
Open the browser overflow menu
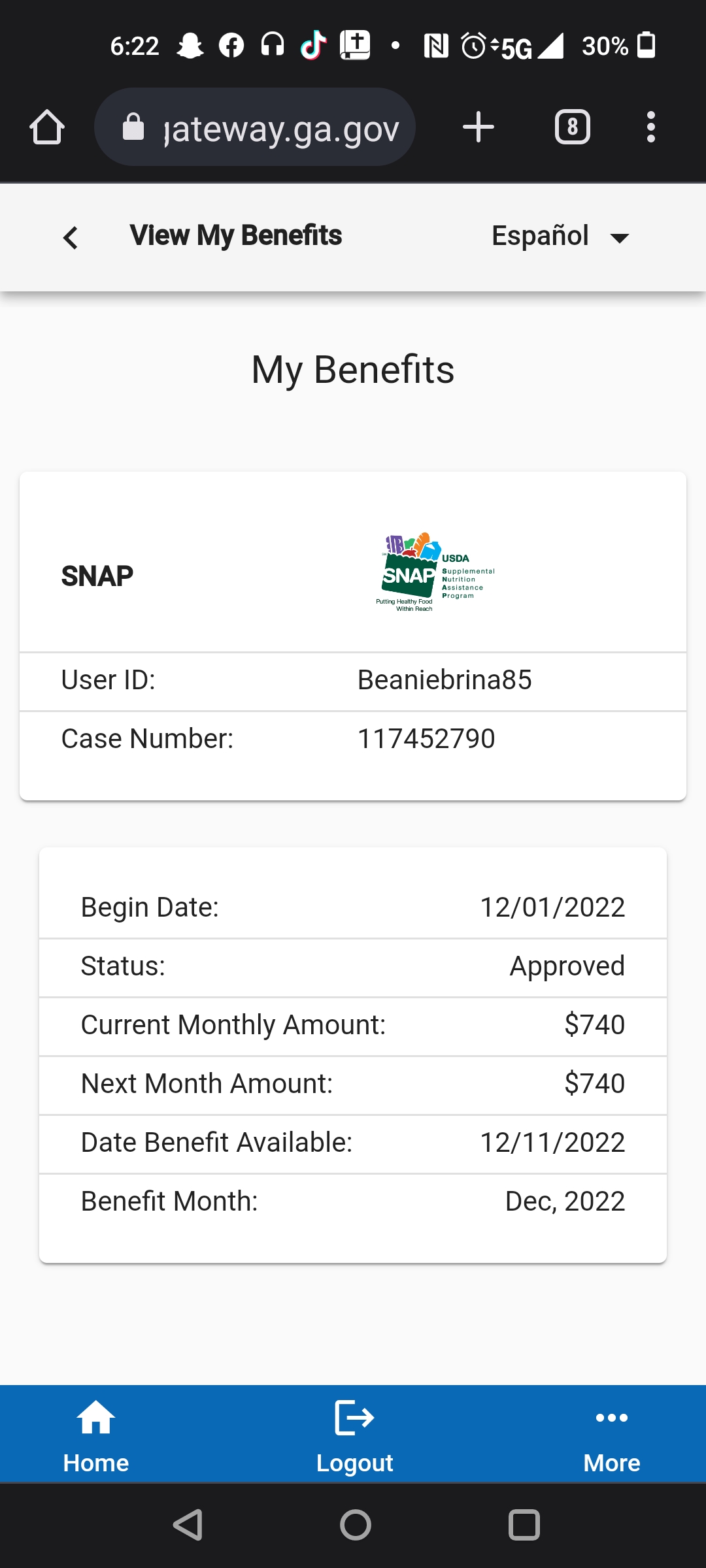click(x=650, y=127)
